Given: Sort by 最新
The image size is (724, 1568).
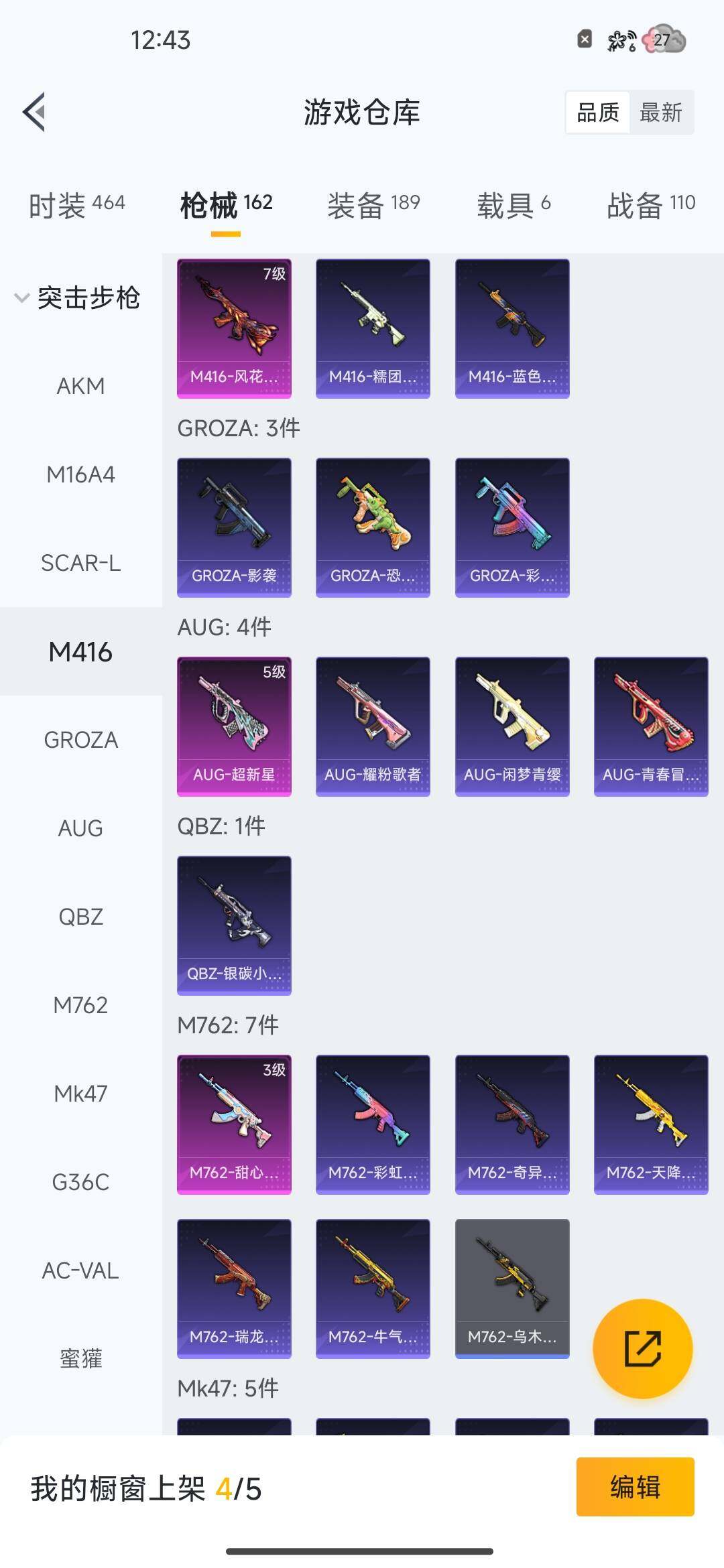Looking at the screenshot, I should click(x=660, y=113).
